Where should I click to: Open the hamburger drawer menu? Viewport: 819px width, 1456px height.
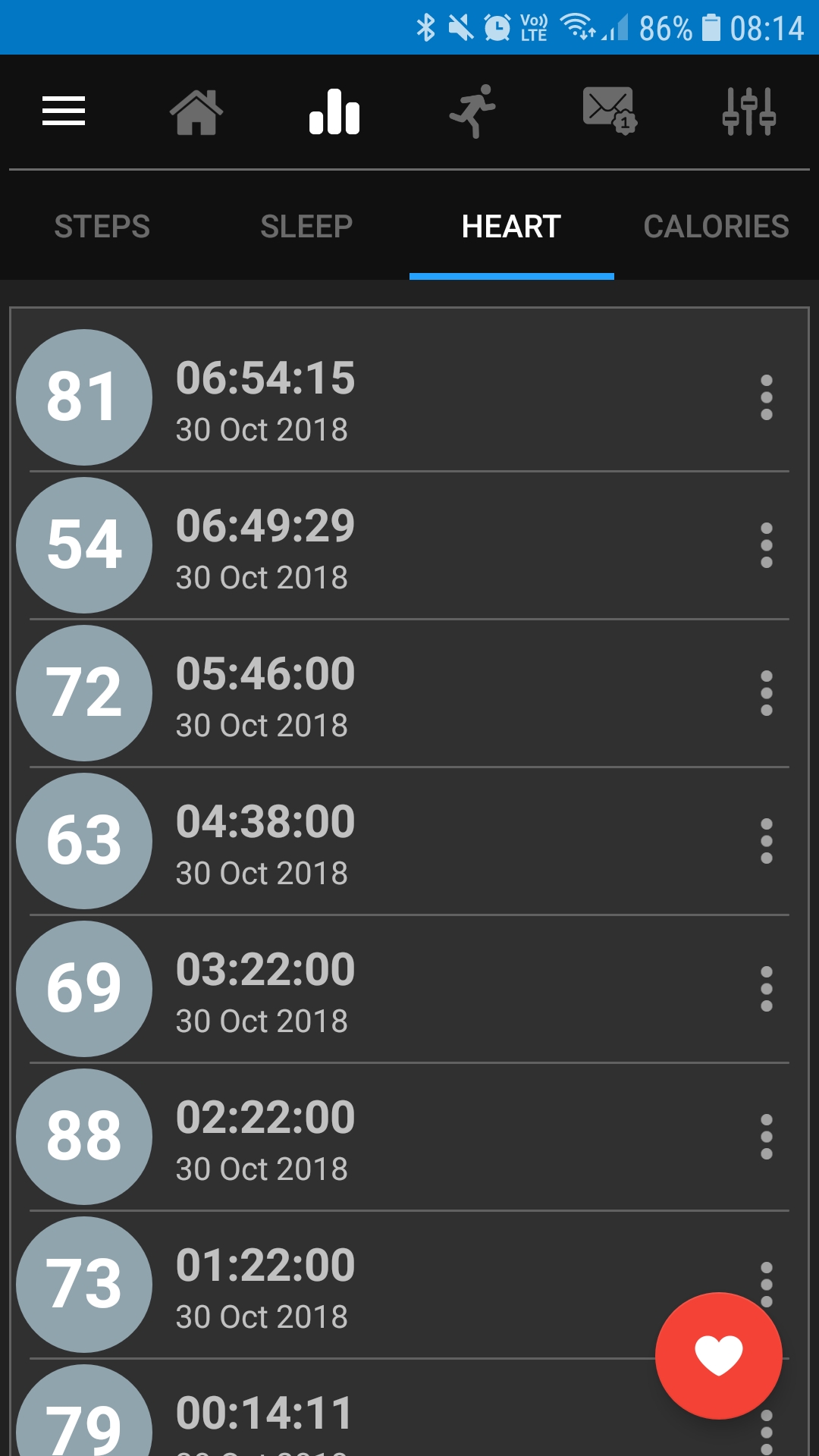tap(64, 111)
